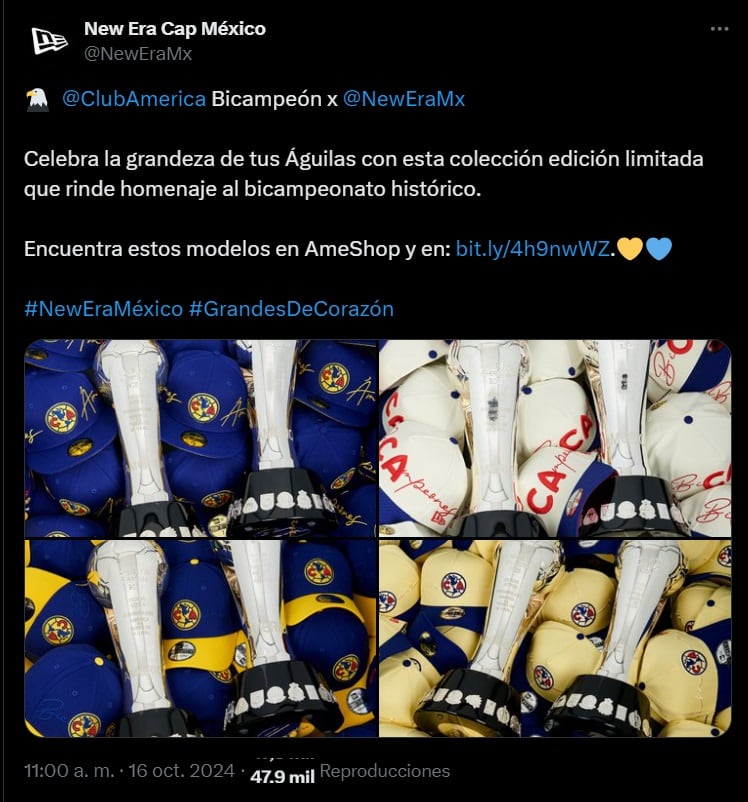Open the #GrandesDeCorazón hashtag
The image size is (748, 802).
(x=291, y=308)
